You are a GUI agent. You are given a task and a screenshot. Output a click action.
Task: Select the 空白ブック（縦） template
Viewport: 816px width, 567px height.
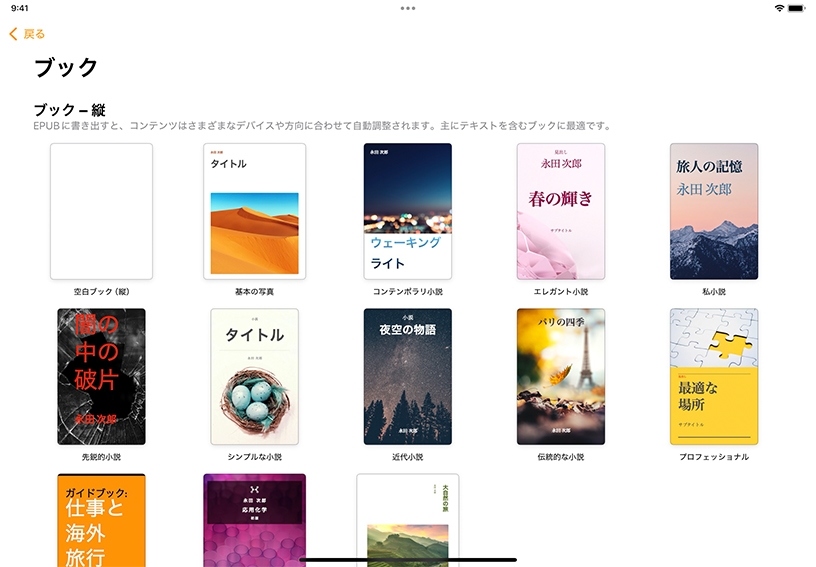click(101, 211)
